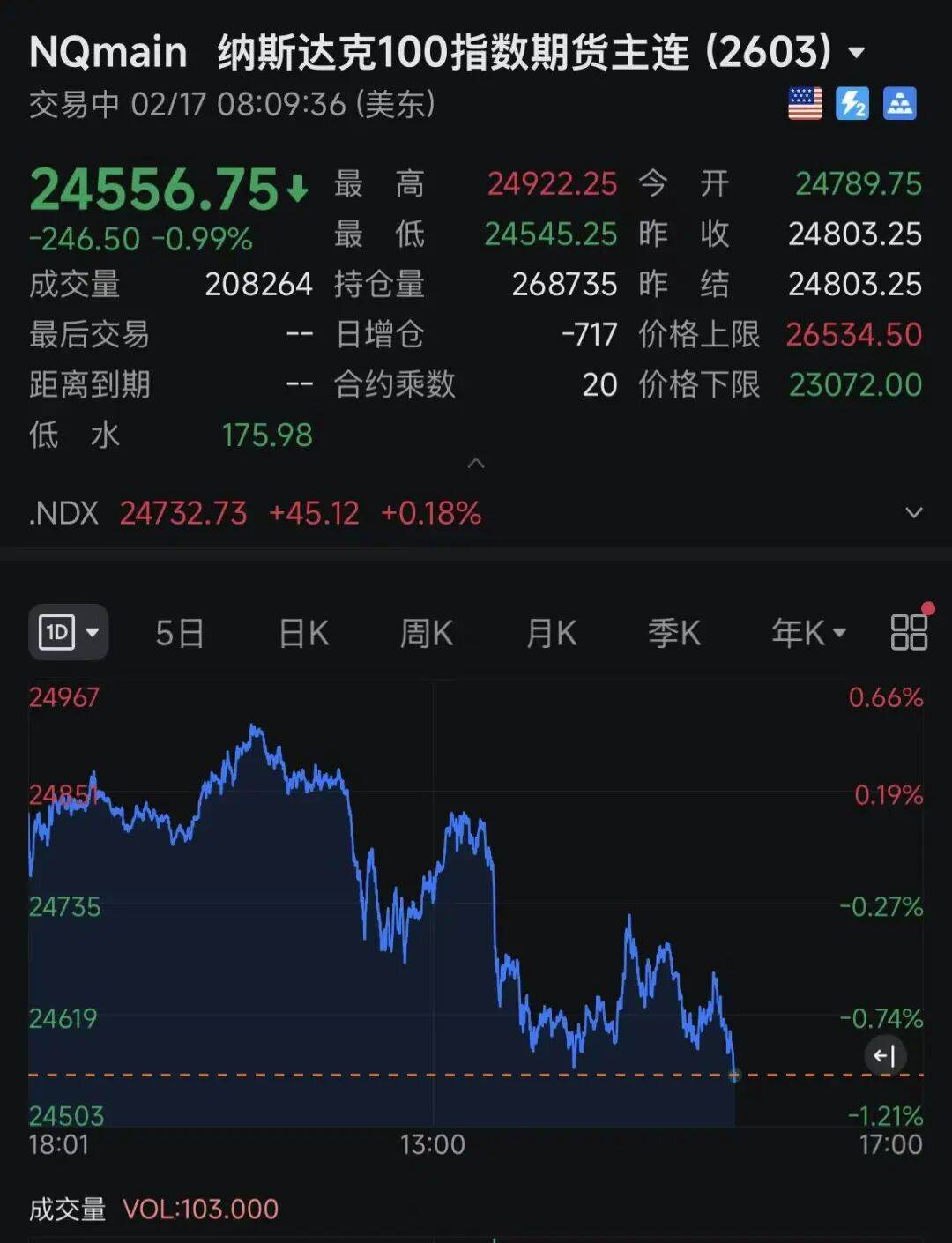Tap the collapse arrow button on chart
This screenshot has width=952, height=1243.
click(884, 1055)
